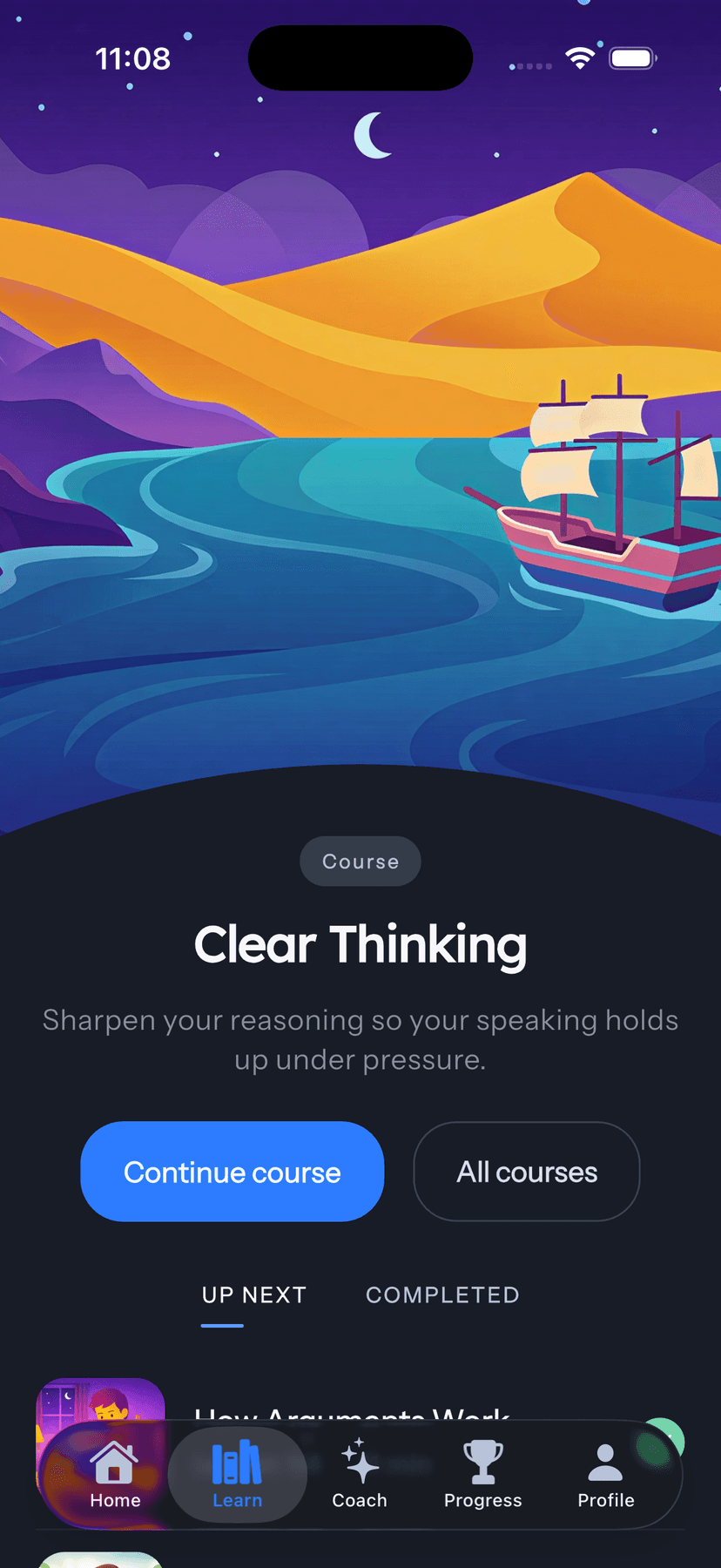Open the All courses list

(526, 1172)
